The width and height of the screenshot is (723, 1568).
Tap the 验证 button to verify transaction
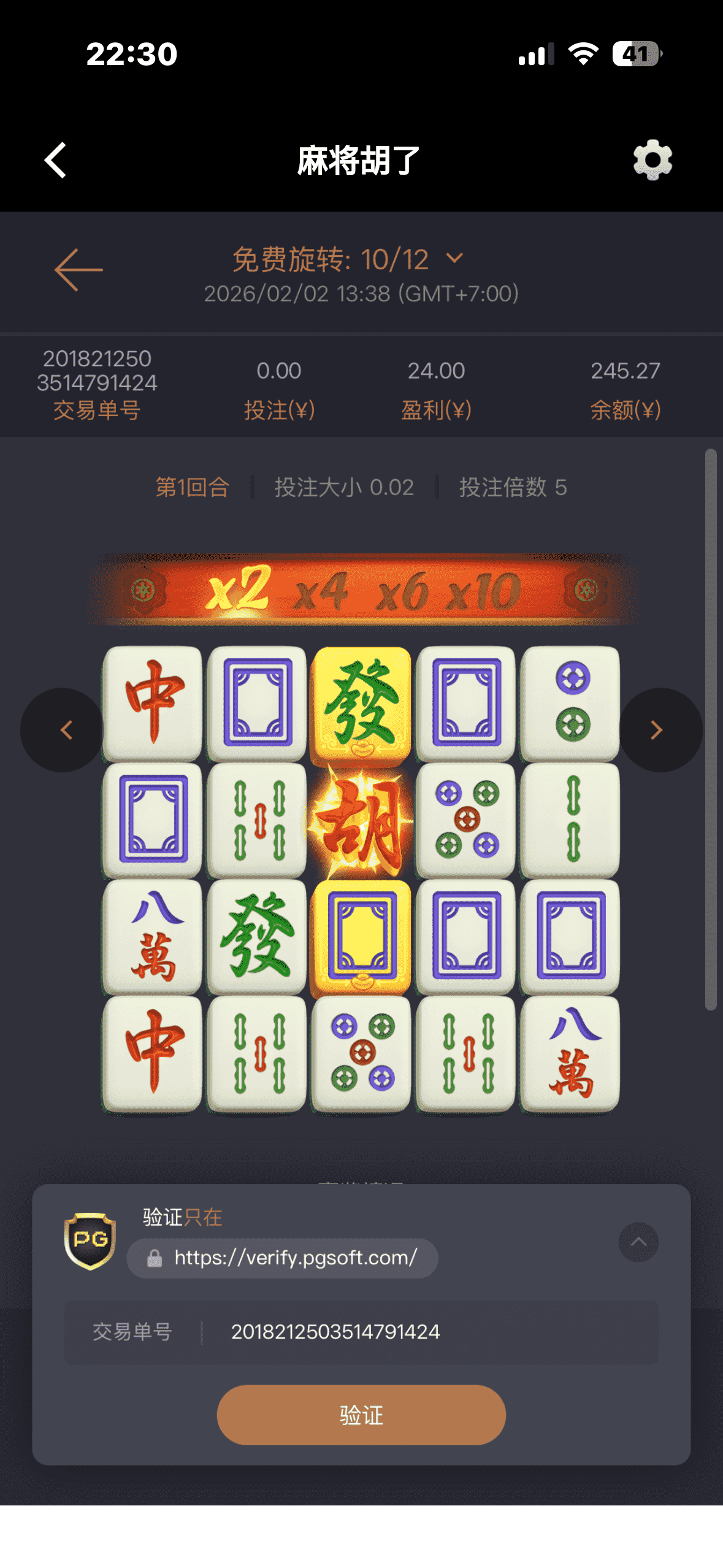tap(361, 1415)
